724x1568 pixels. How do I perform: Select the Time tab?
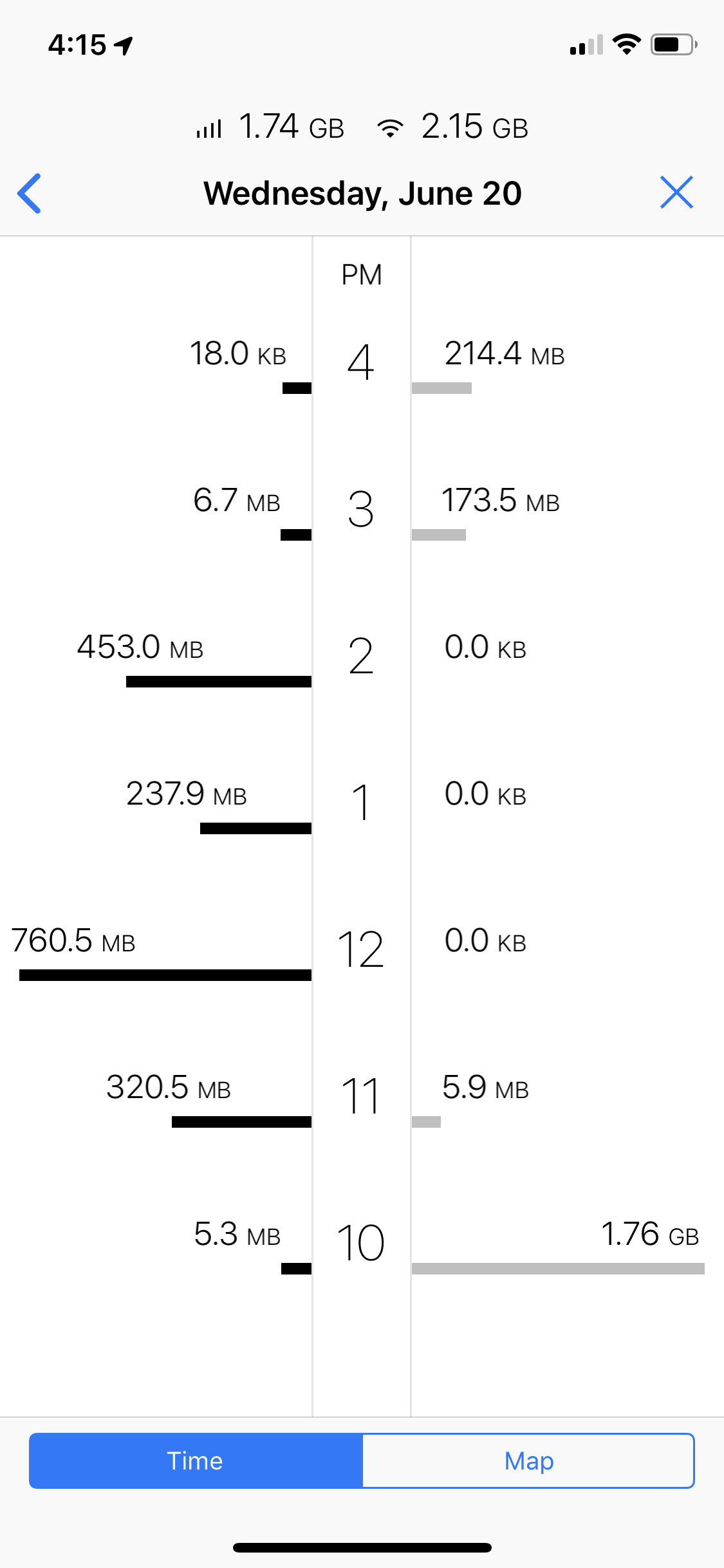(x=196, y=1461)
